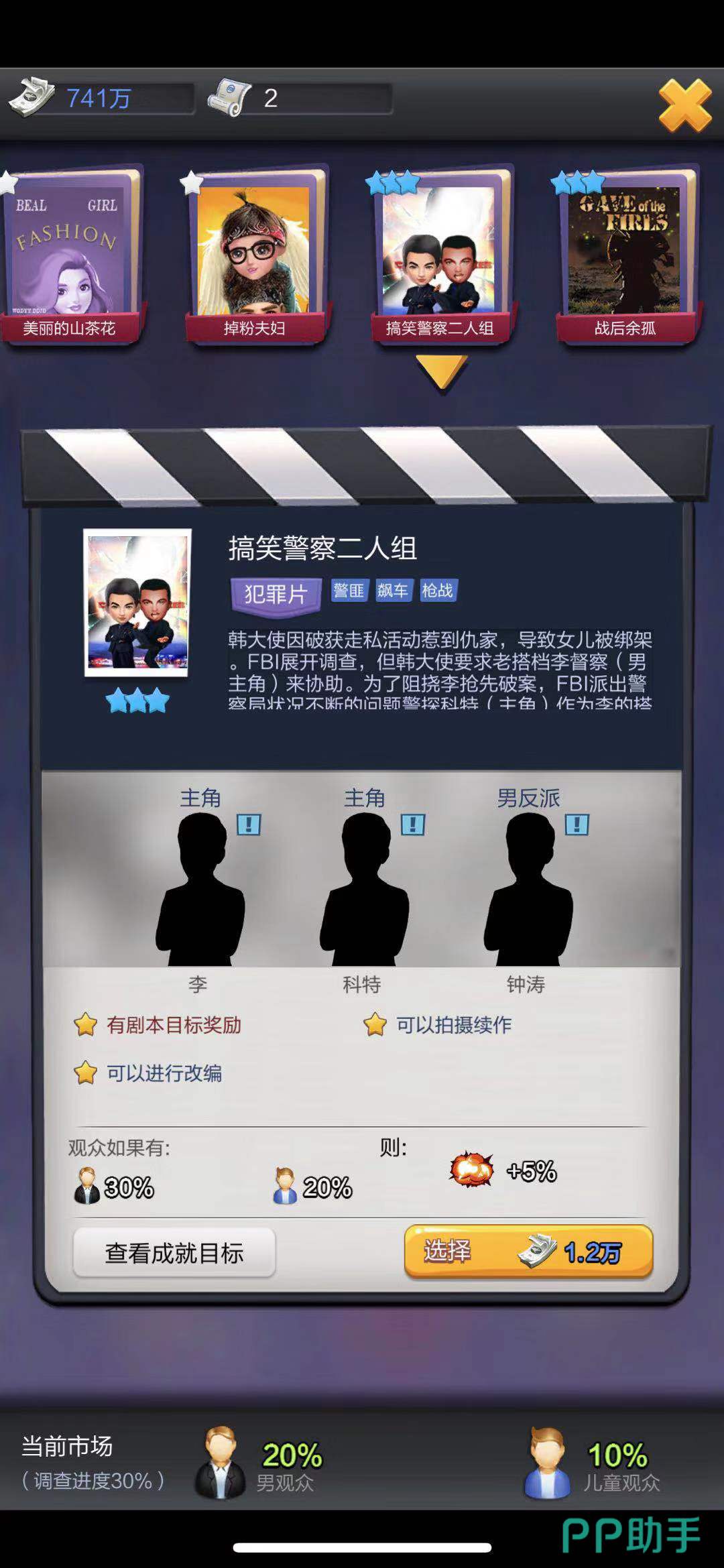This screenshot has width=724, height=1568.
Task: Open info icon for villain 钟涛
Action: tap(577, 825)
